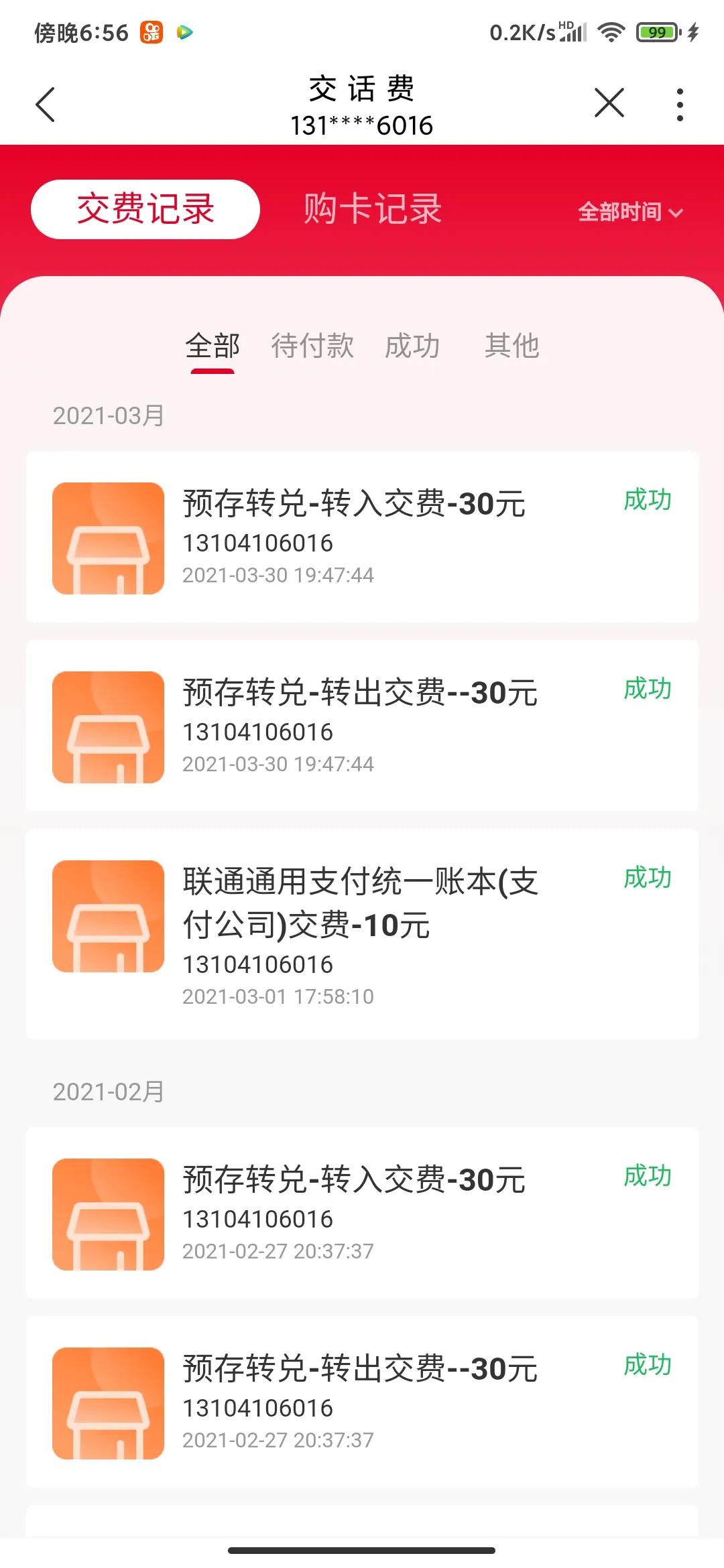The height and width of the screenshot is (1568, 724).
Task: Tap the battery indicator showing 99
Action: pyautogui.click(x=658, y=30)
